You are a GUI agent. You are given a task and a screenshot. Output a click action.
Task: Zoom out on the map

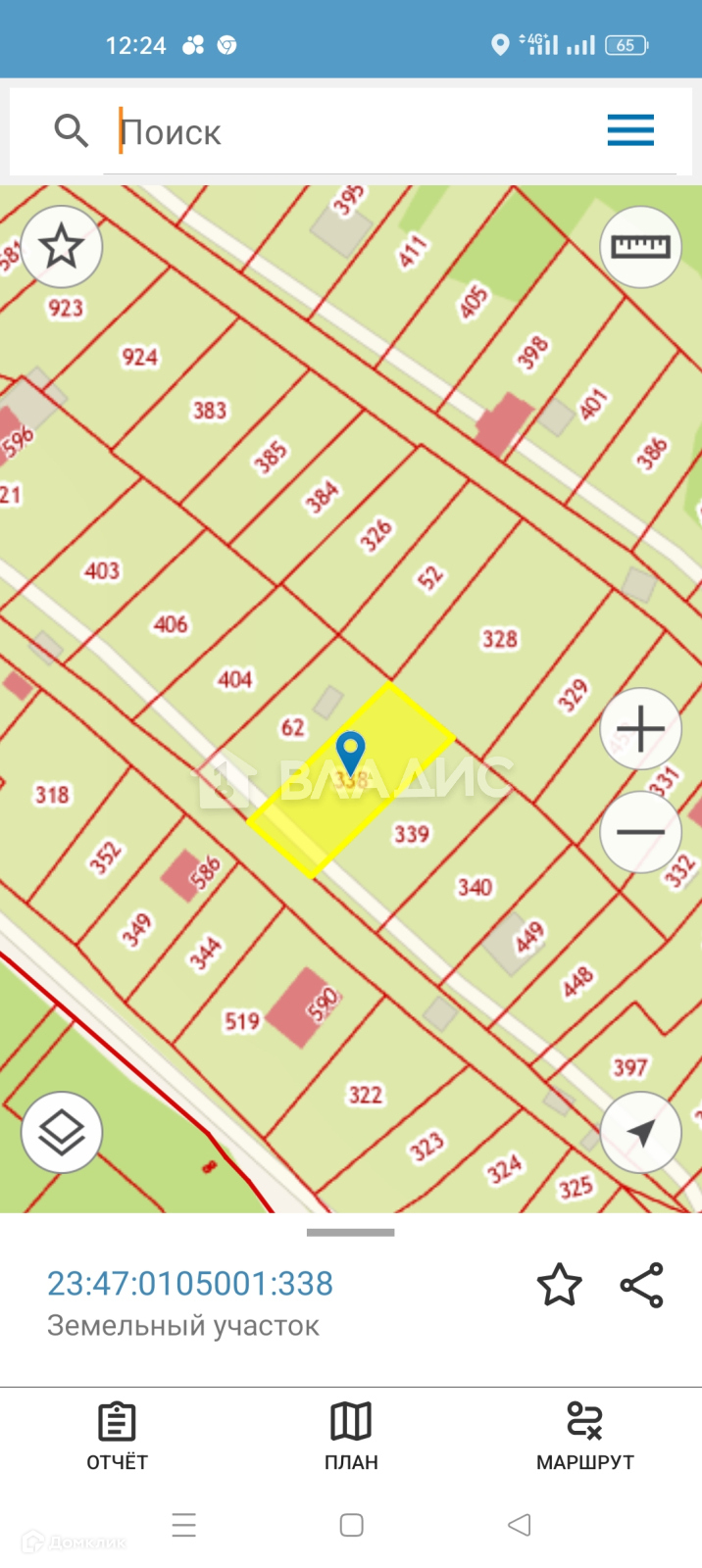(x=640, y=831)
